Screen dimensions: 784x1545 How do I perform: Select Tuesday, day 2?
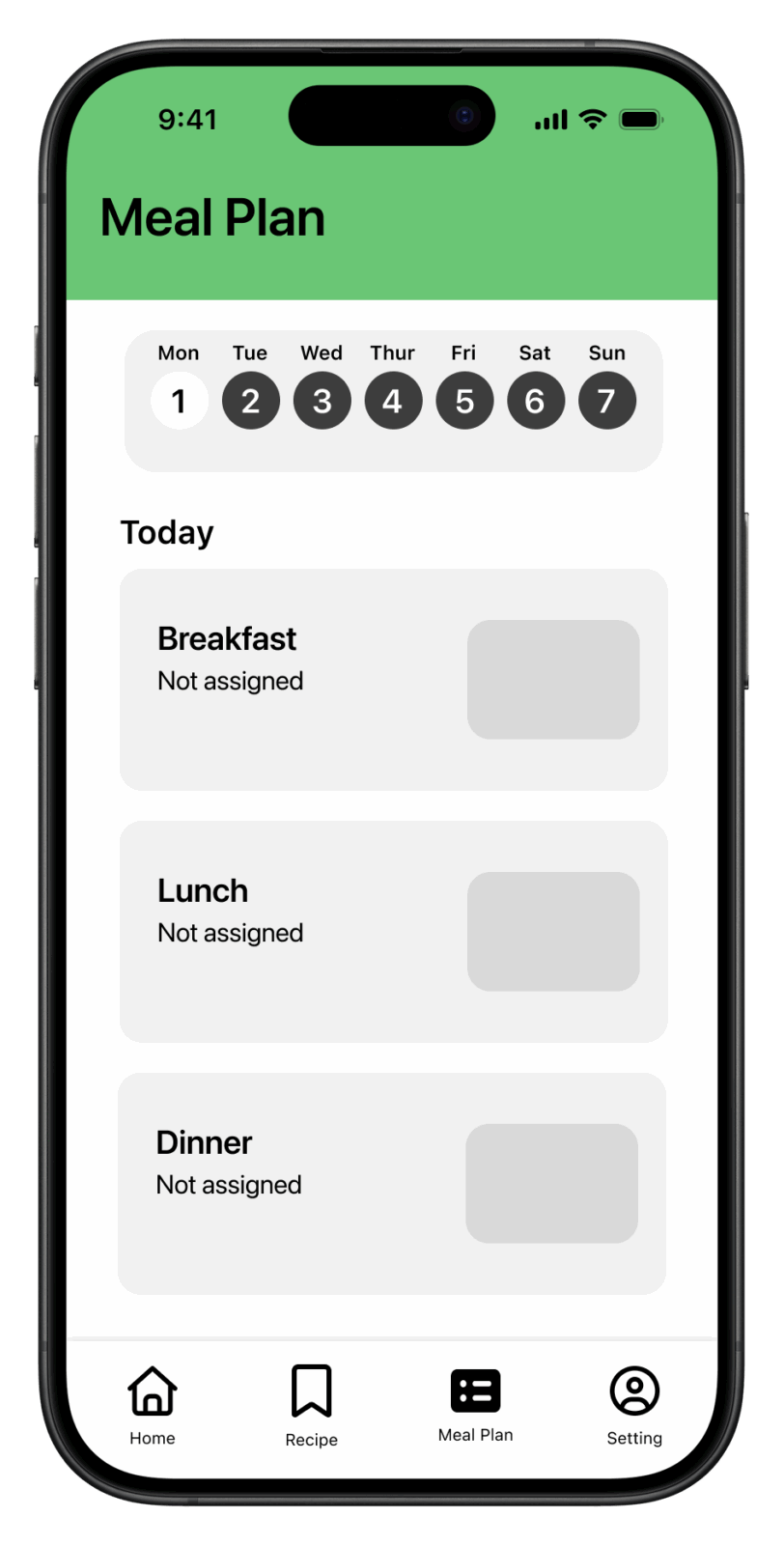coord(251,401)
